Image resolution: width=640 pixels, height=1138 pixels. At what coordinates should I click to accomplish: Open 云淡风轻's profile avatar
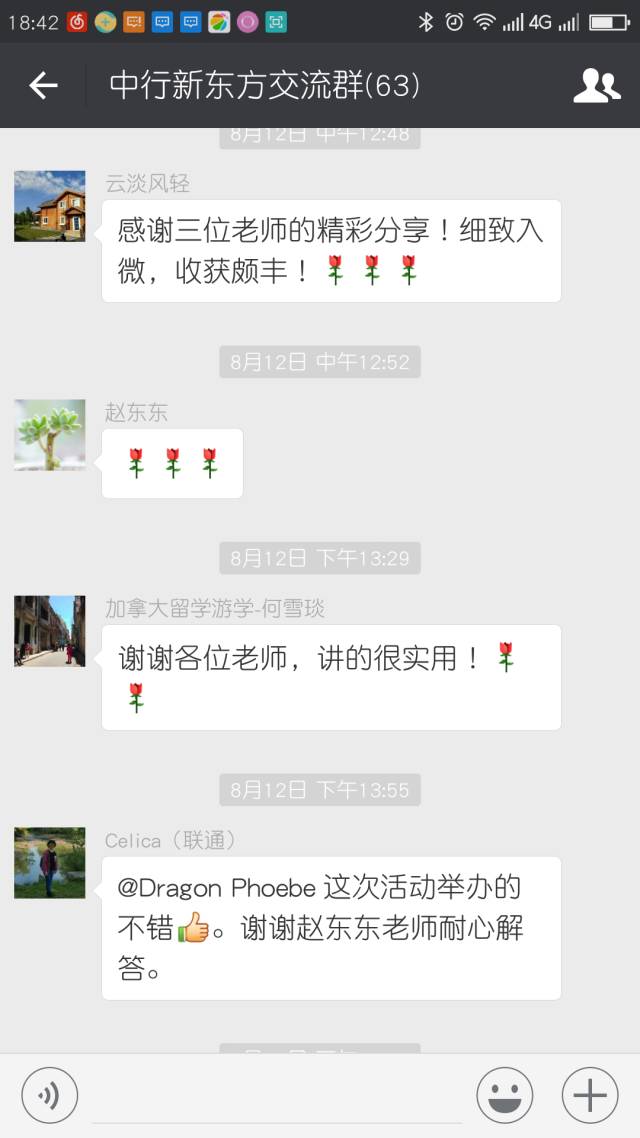tap(50, 206)
